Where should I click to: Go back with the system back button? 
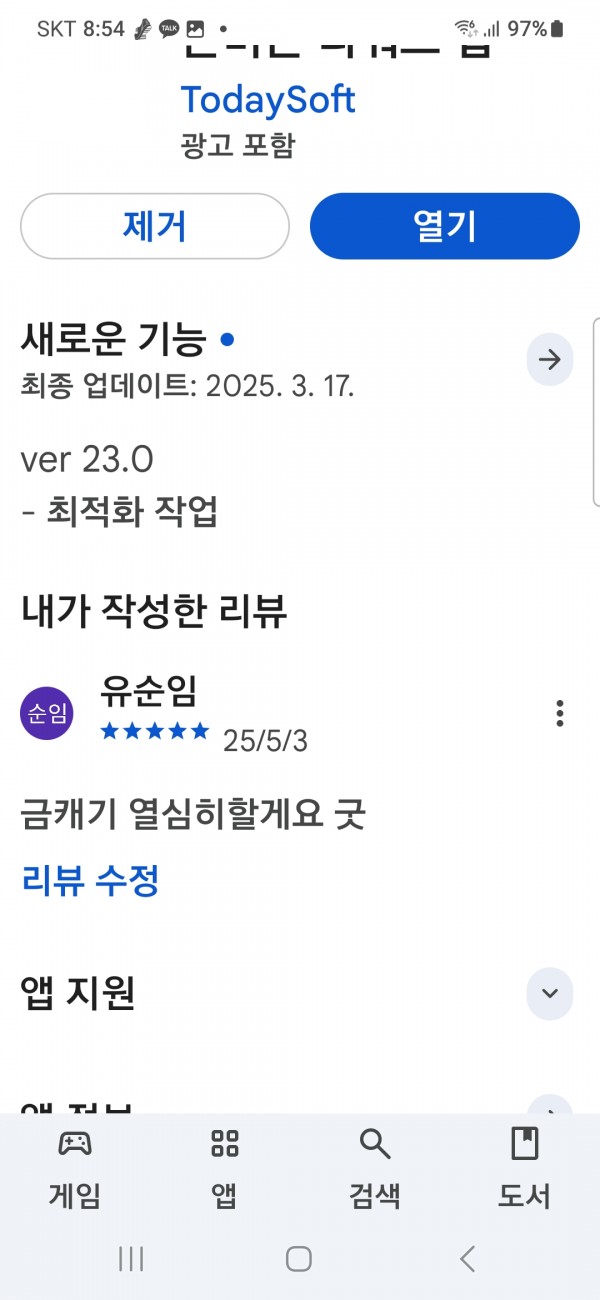click(468, 1259)
